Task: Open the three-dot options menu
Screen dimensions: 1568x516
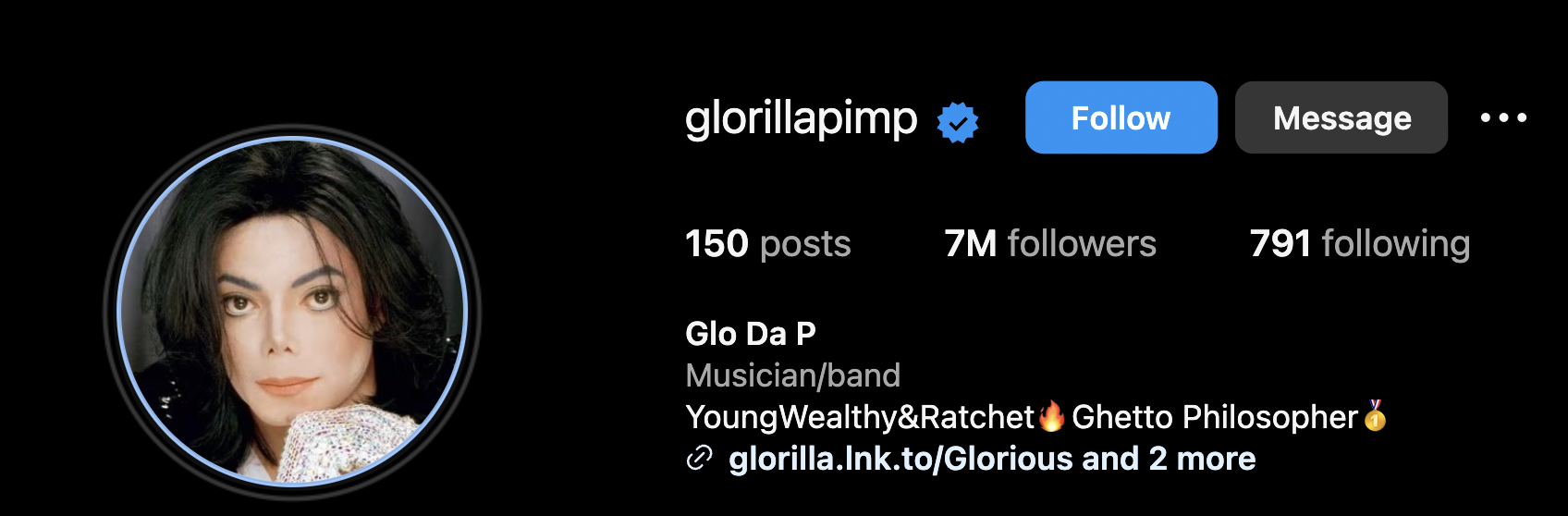Action: (1503, 117)
